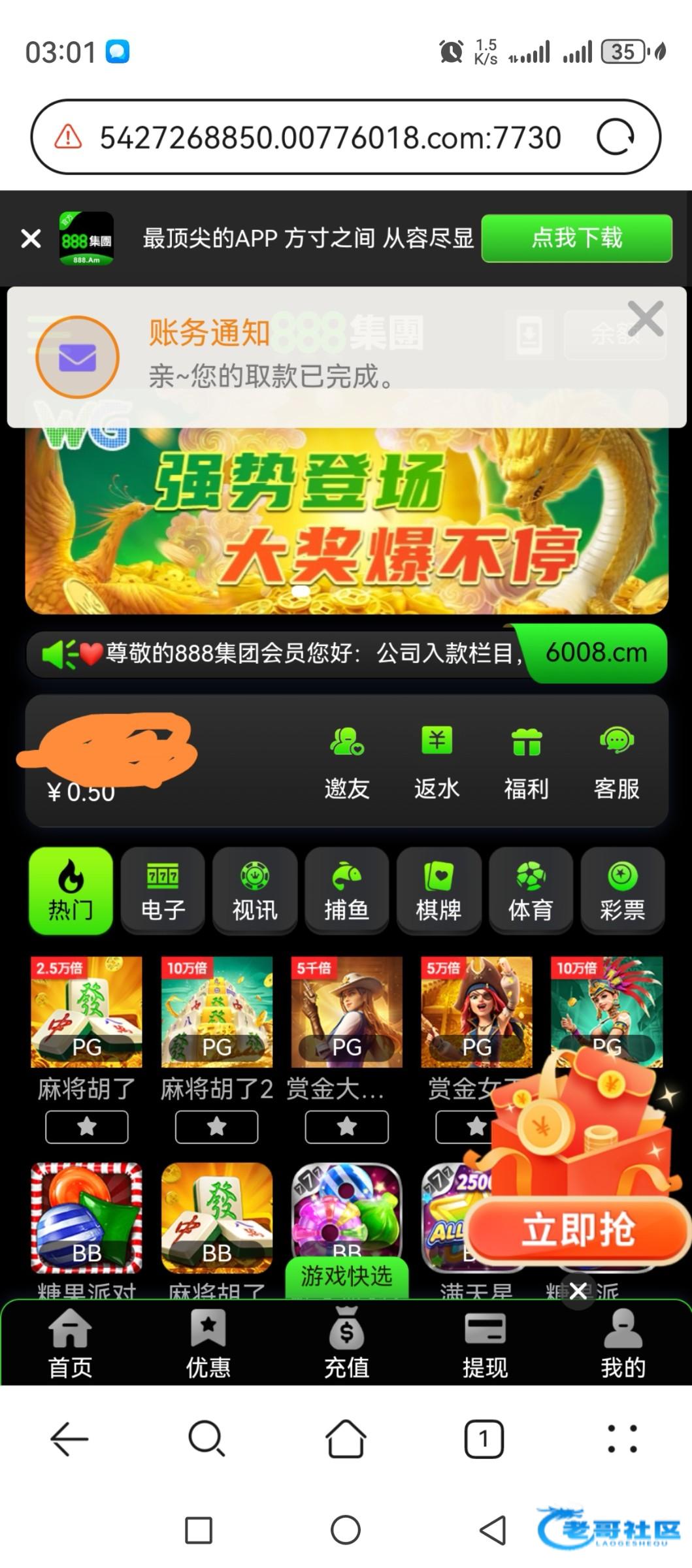The height and width of the screenshot is (1568, 692).
Task: Open 福利 benefits
Action: point(526,762)
